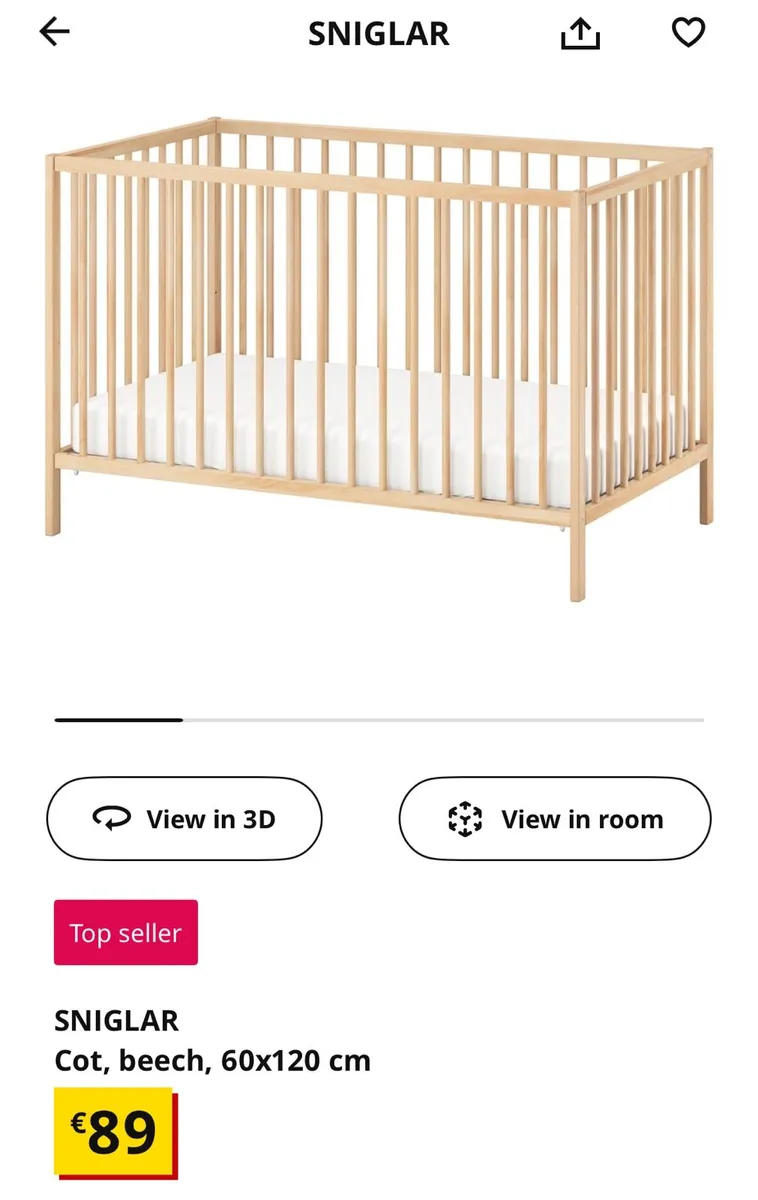Tap the Top seller badge
Viewport: 758px width, 1200px height.
click(x=125, y=932)
